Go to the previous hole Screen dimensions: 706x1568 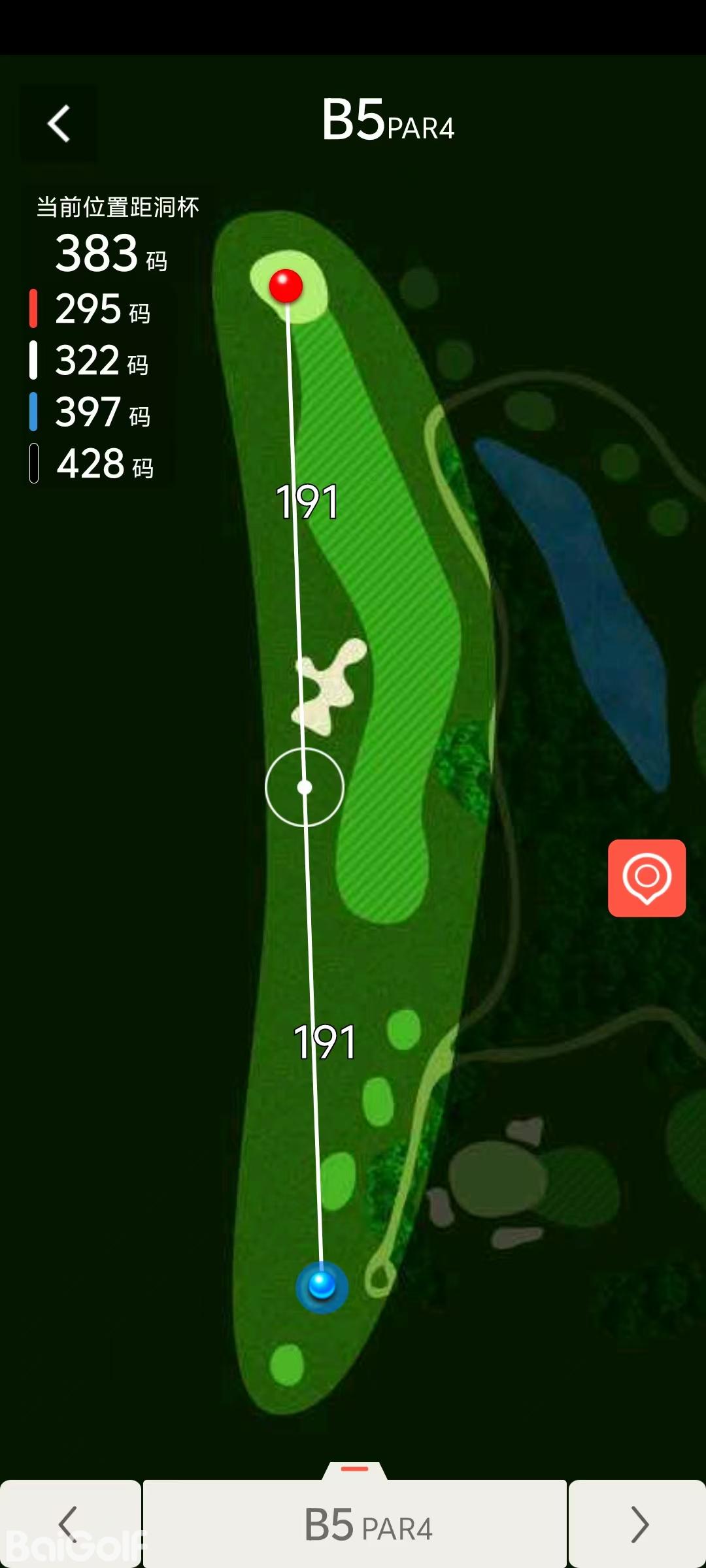70,1524
